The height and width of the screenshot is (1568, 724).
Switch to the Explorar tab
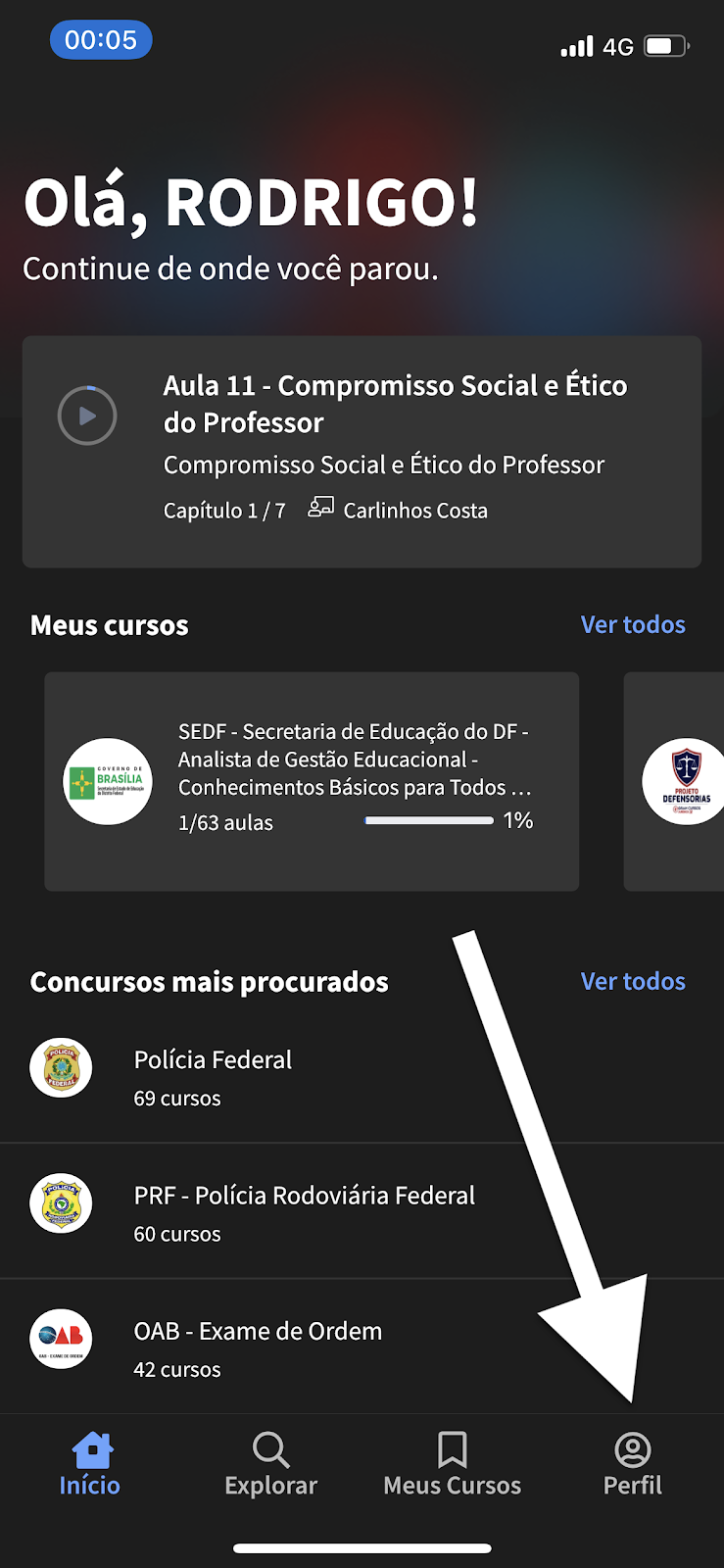coord(271,1465)
